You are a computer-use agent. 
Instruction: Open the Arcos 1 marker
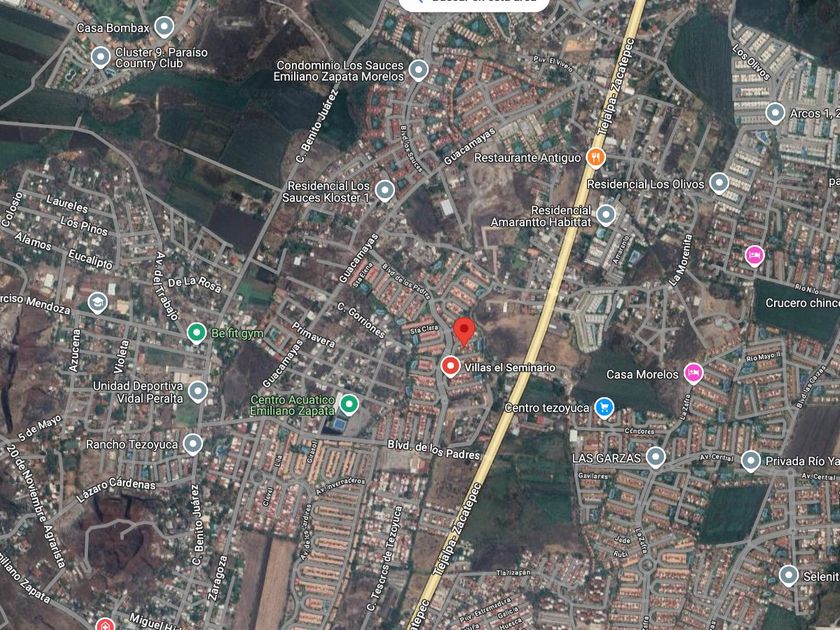775,113
